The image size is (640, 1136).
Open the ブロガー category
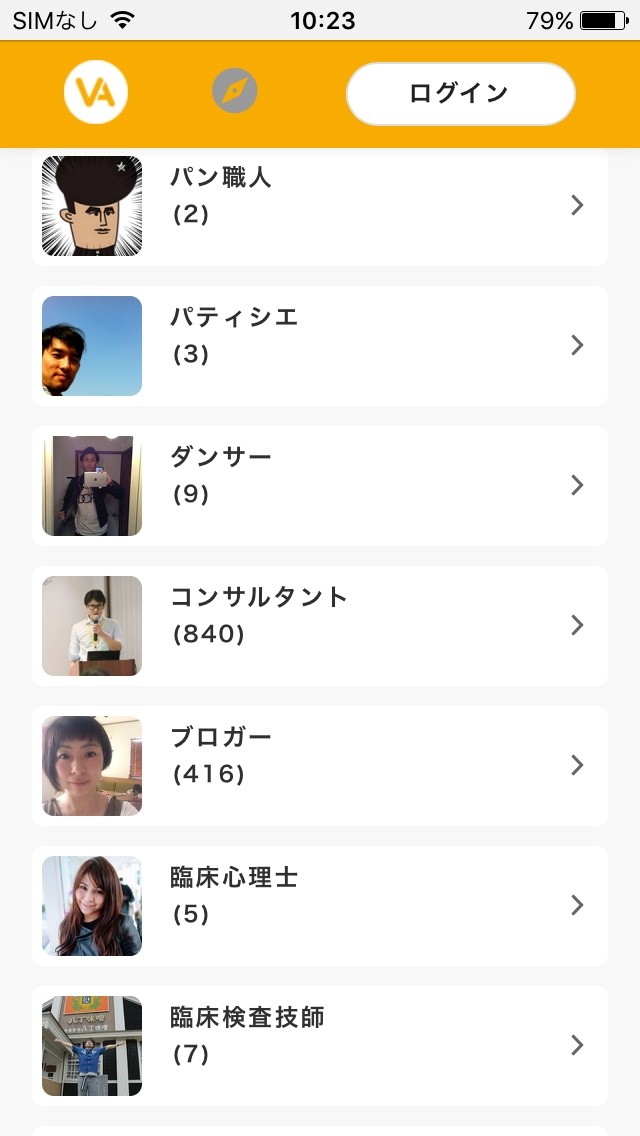(320, 766)
